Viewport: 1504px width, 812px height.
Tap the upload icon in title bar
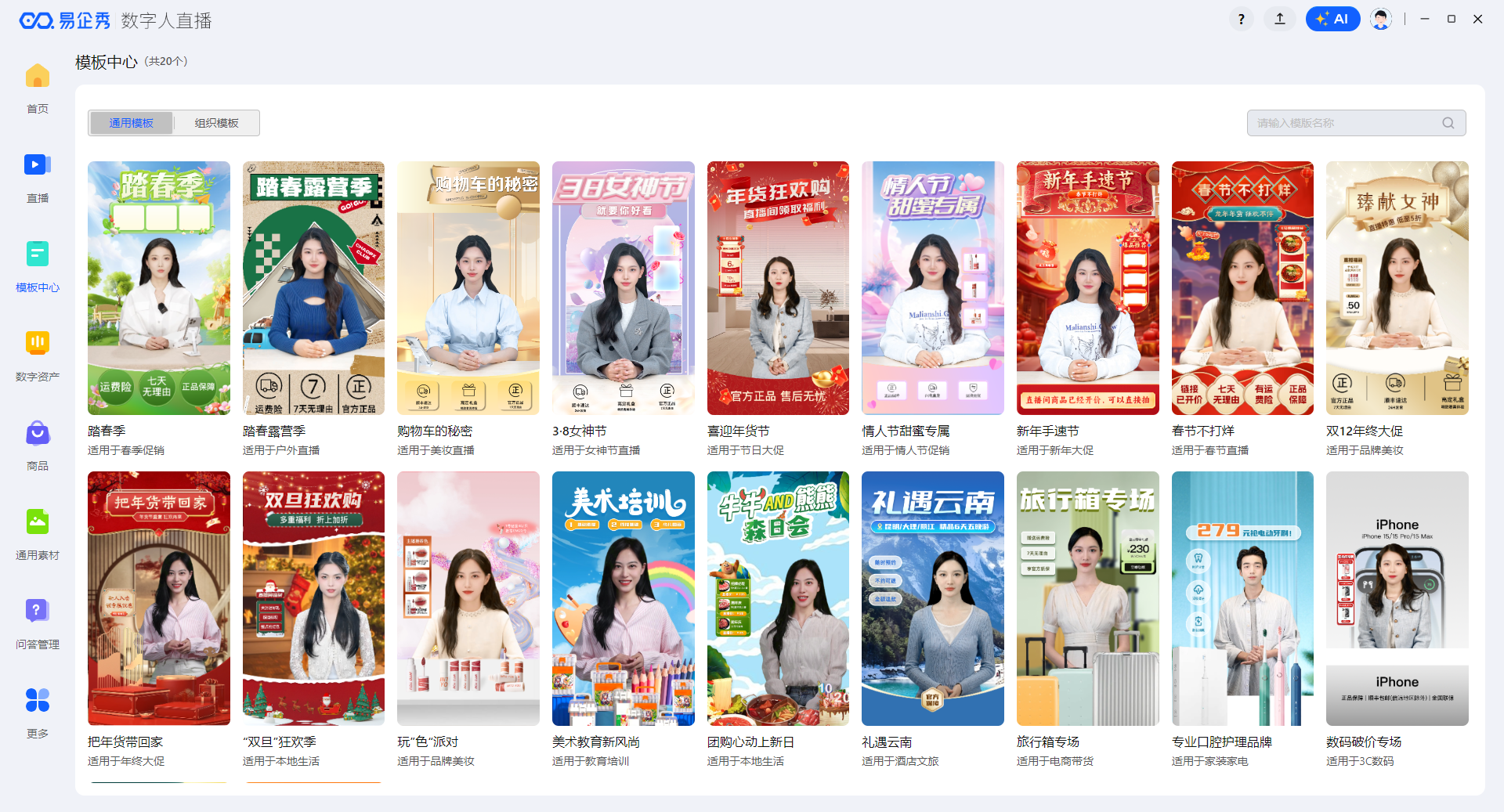coord(1280,20)
